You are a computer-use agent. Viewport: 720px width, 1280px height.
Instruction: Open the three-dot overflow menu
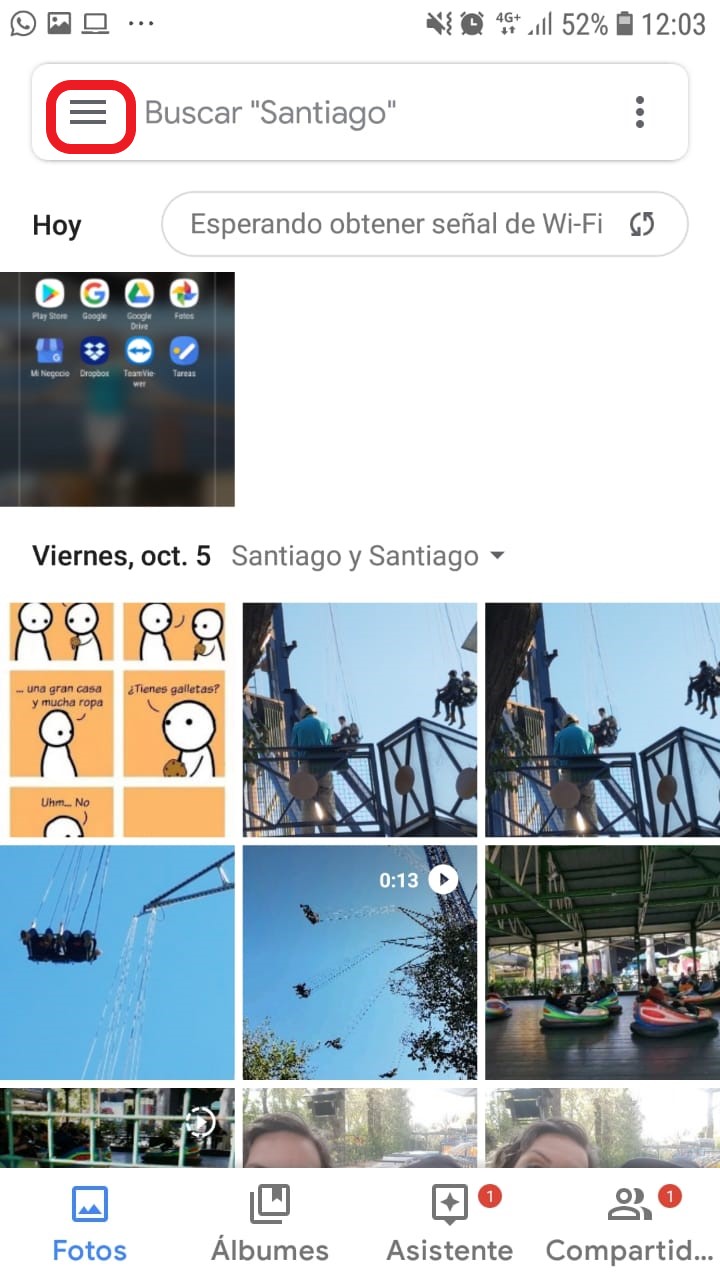pos(640,112)
